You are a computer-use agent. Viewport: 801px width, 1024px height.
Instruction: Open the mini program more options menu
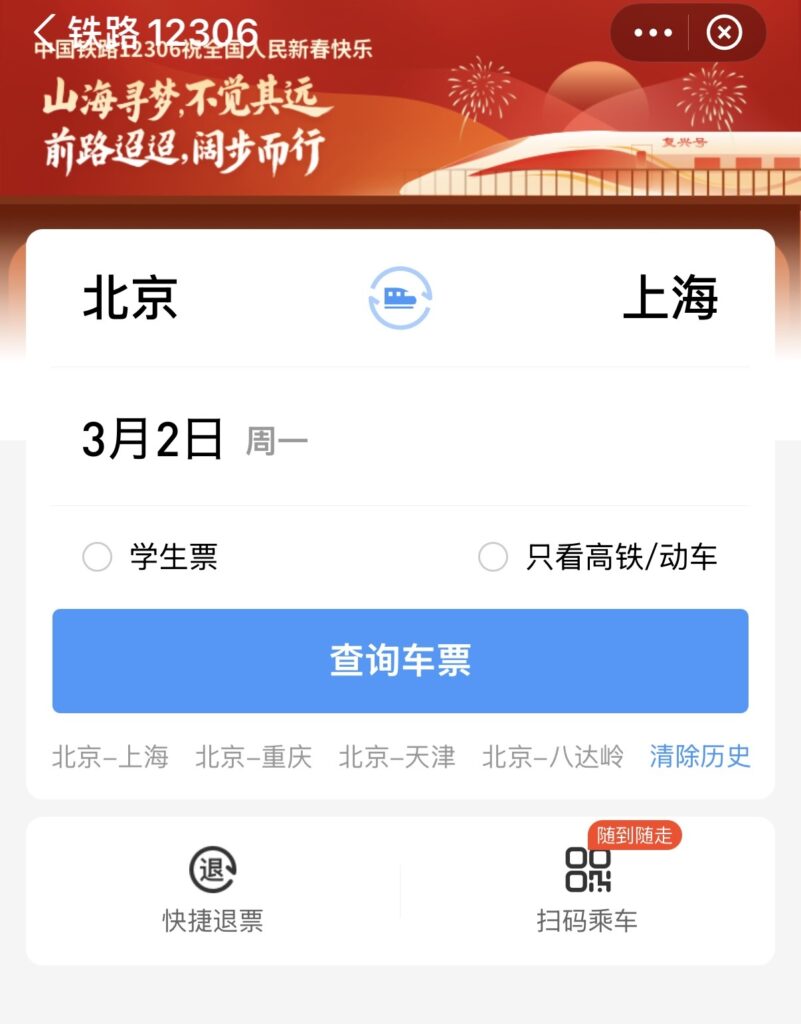coord(653,33)
